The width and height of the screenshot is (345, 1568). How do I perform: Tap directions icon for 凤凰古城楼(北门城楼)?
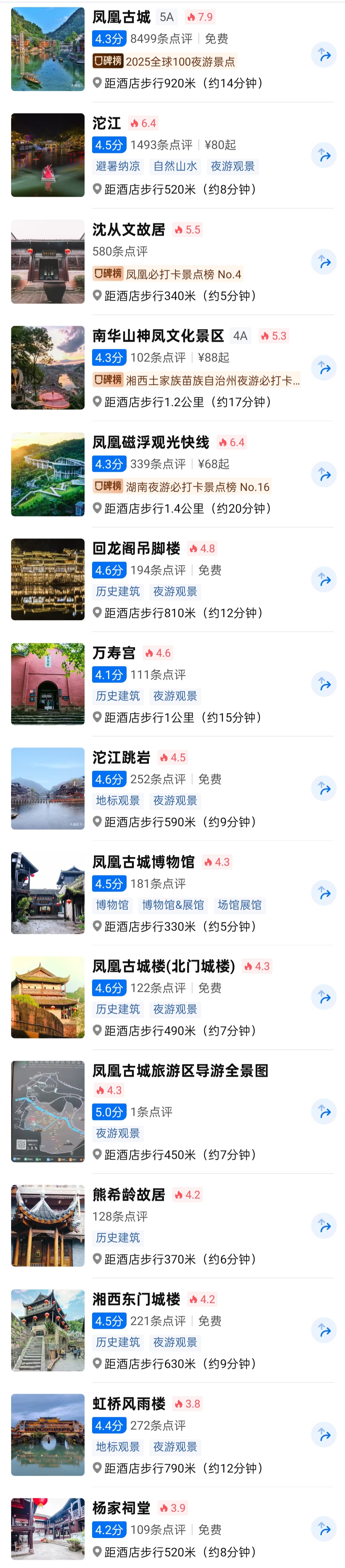[324, 998]
